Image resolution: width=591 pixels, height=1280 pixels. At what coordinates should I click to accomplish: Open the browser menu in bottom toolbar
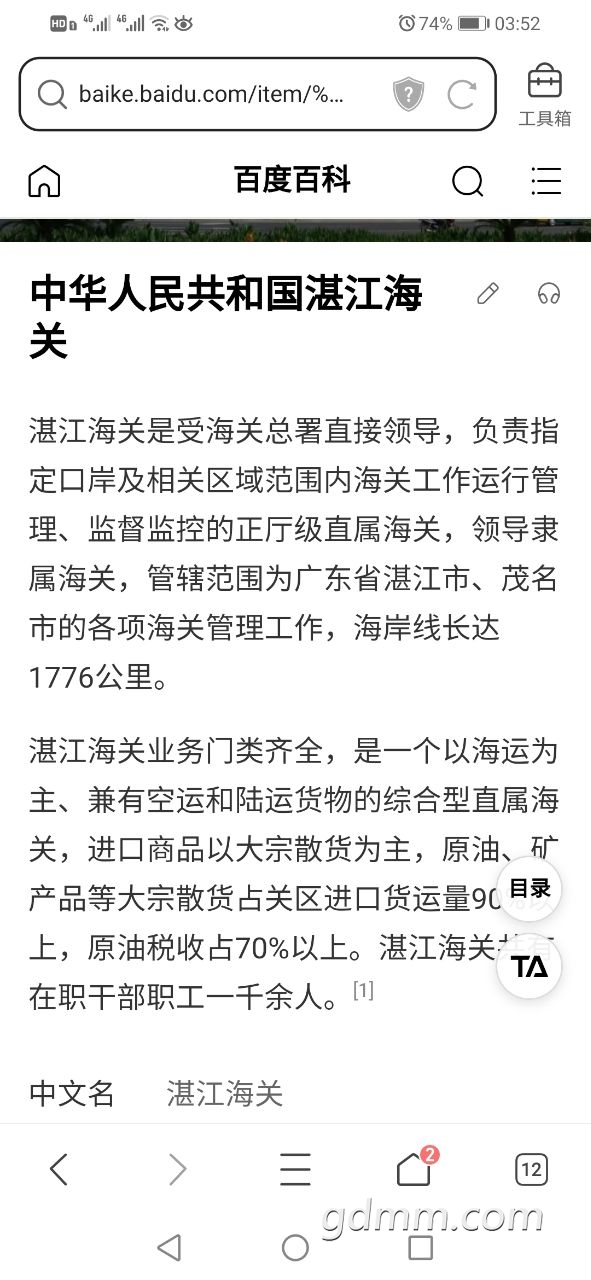pyautogui.click(x=295, y=1168)
